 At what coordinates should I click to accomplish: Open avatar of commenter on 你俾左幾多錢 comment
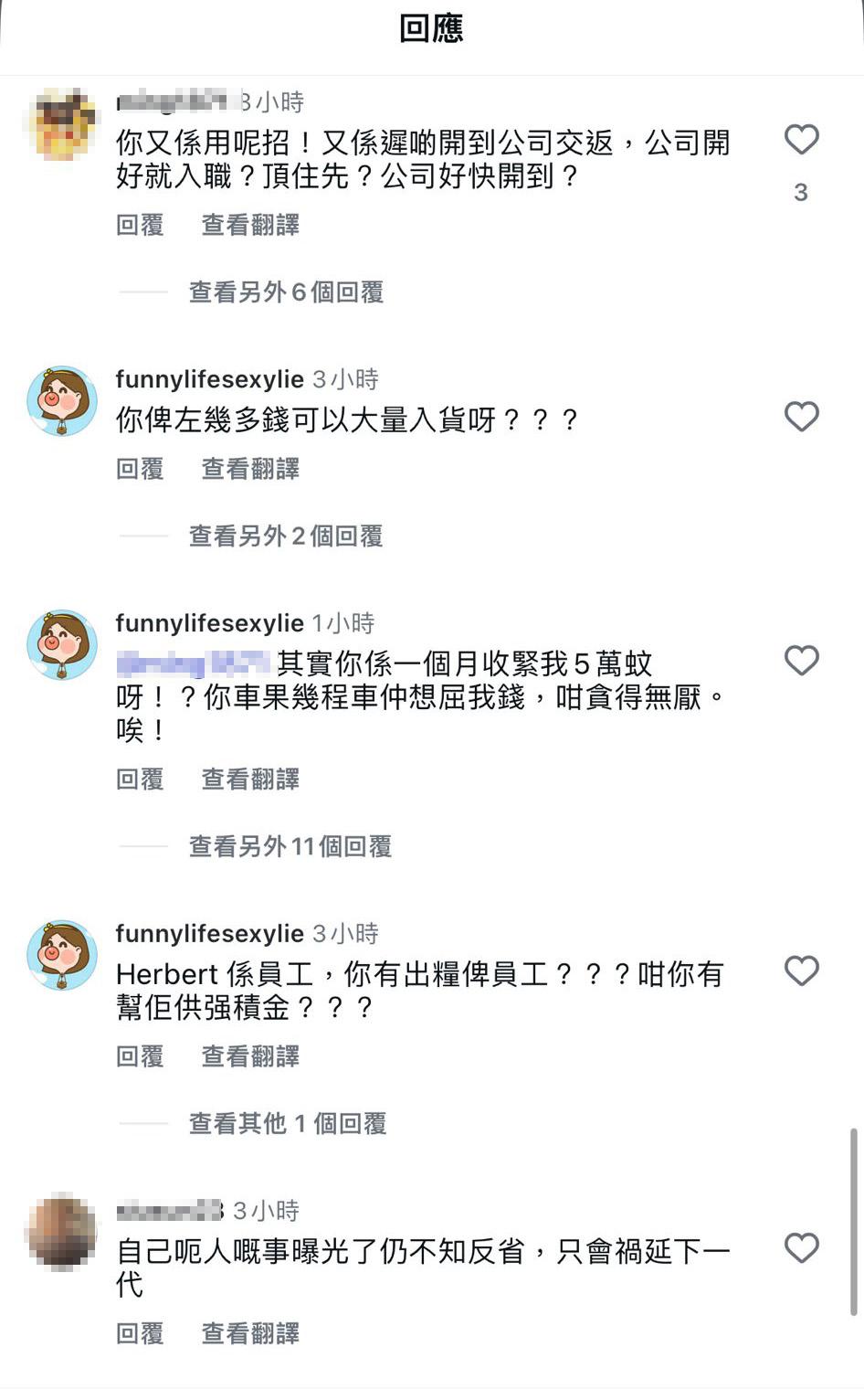point(62,402)
